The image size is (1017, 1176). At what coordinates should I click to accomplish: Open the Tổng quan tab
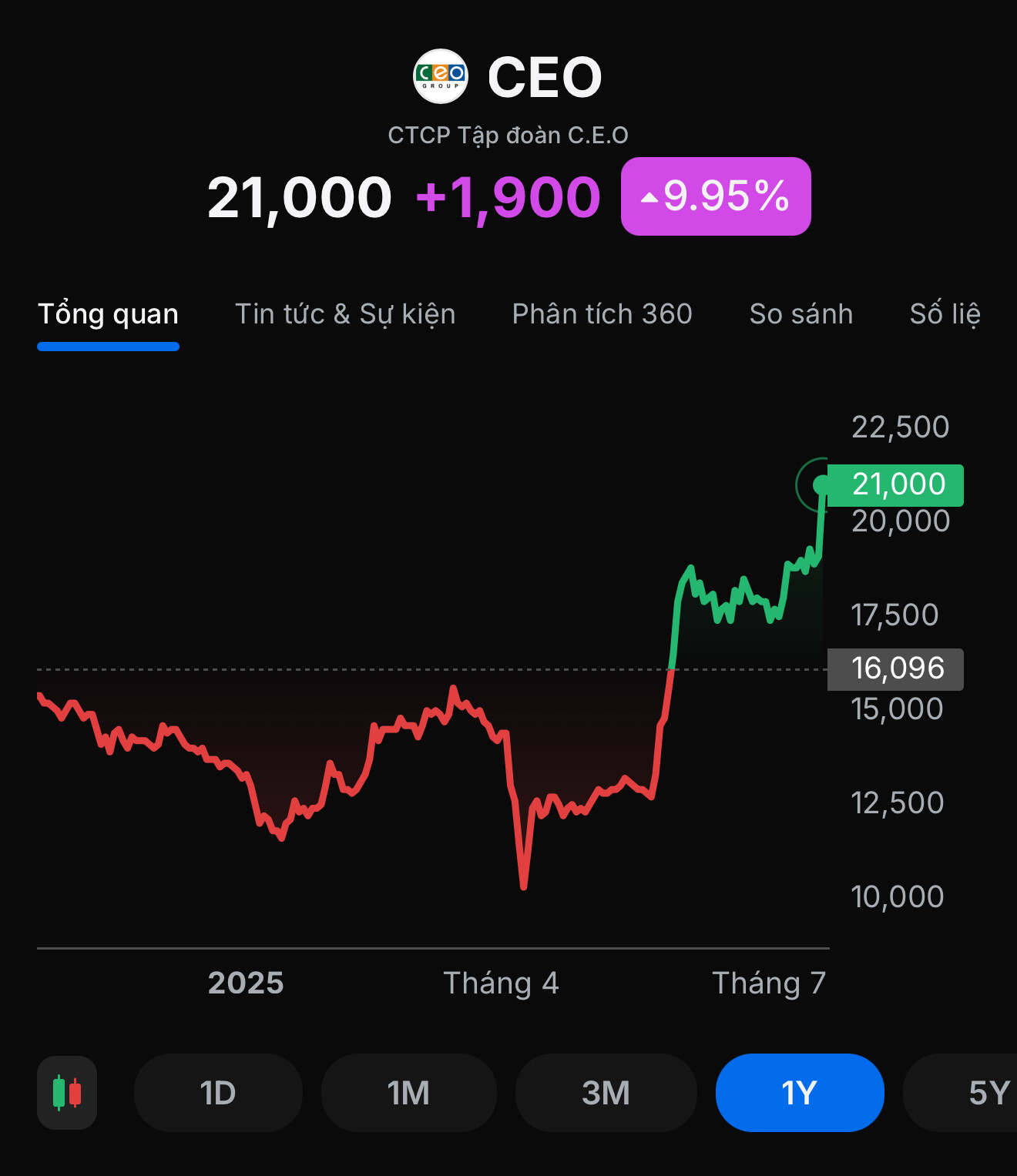tap(108, 314)
